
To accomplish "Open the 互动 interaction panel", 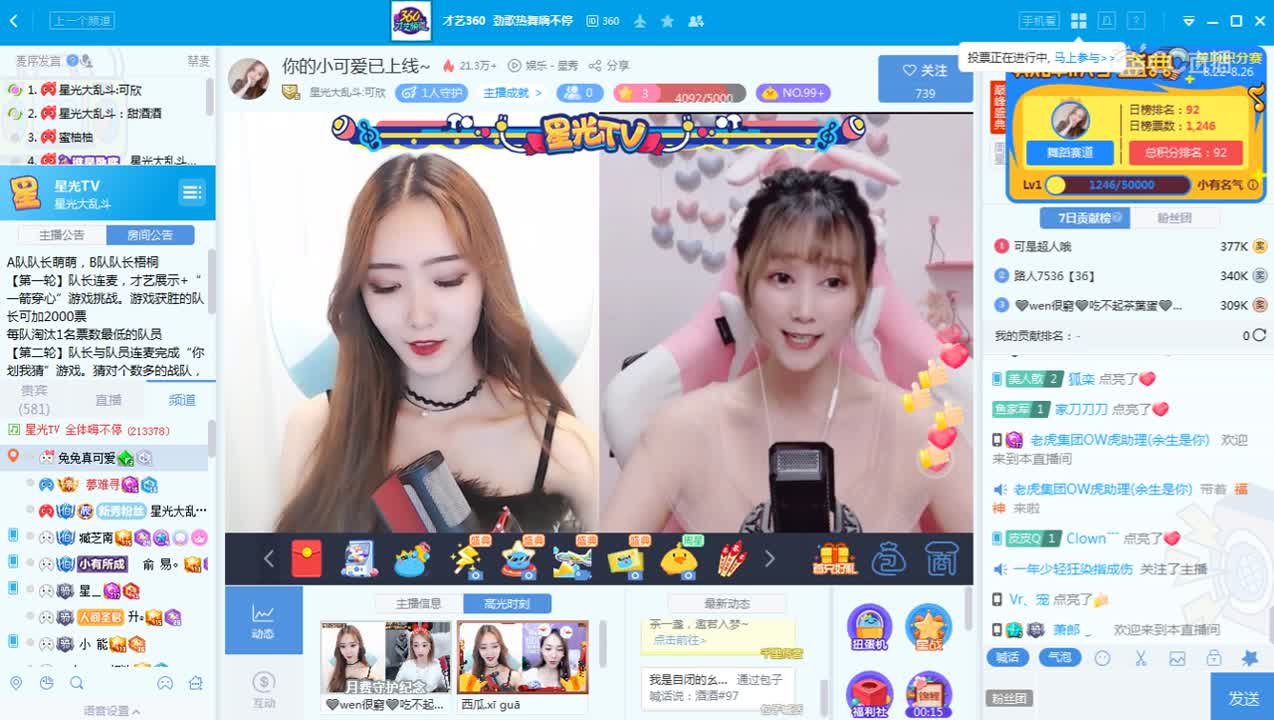I will click(x=263, y=688).
